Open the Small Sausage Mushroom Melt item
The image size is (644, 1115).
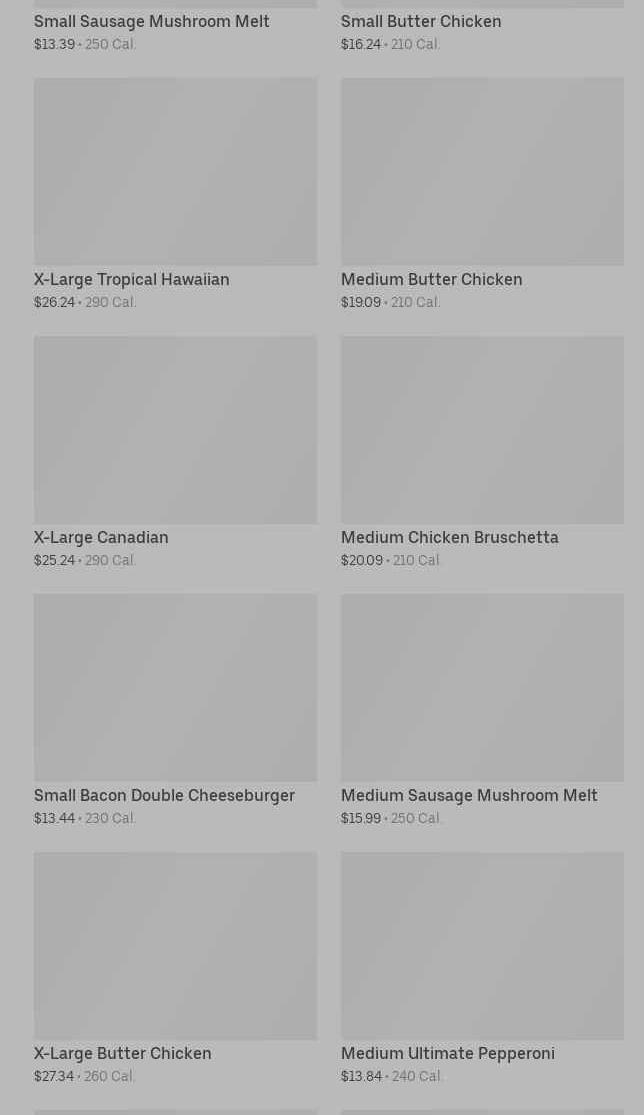point(152,22)
